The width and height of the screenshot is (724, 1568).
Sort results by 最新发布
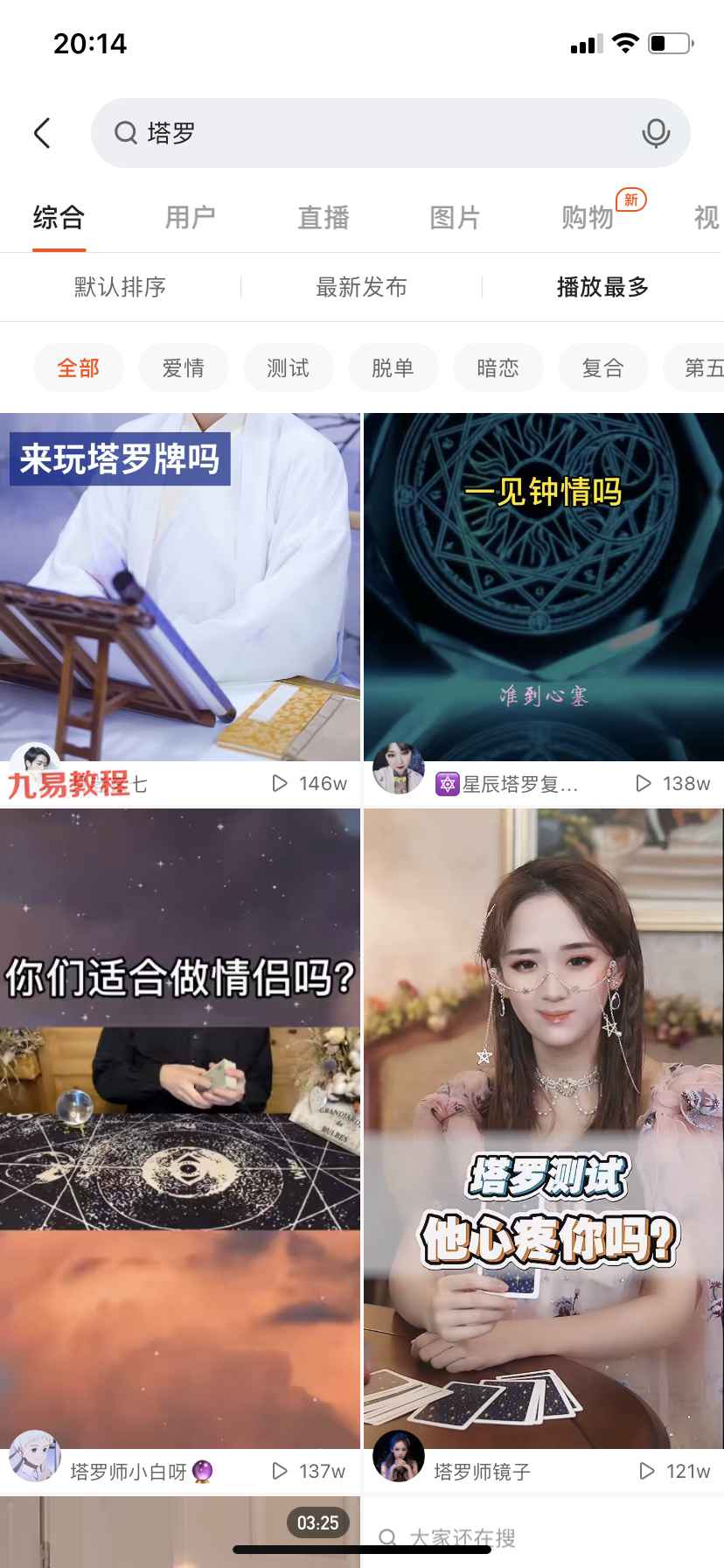(361, 287)
